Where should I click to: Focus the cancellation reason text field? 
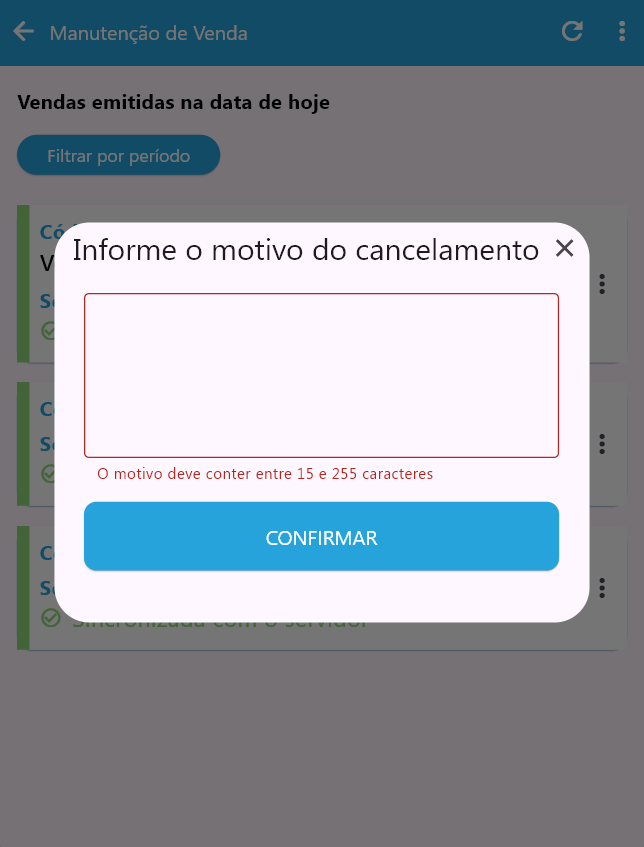(x=321, y=375)
